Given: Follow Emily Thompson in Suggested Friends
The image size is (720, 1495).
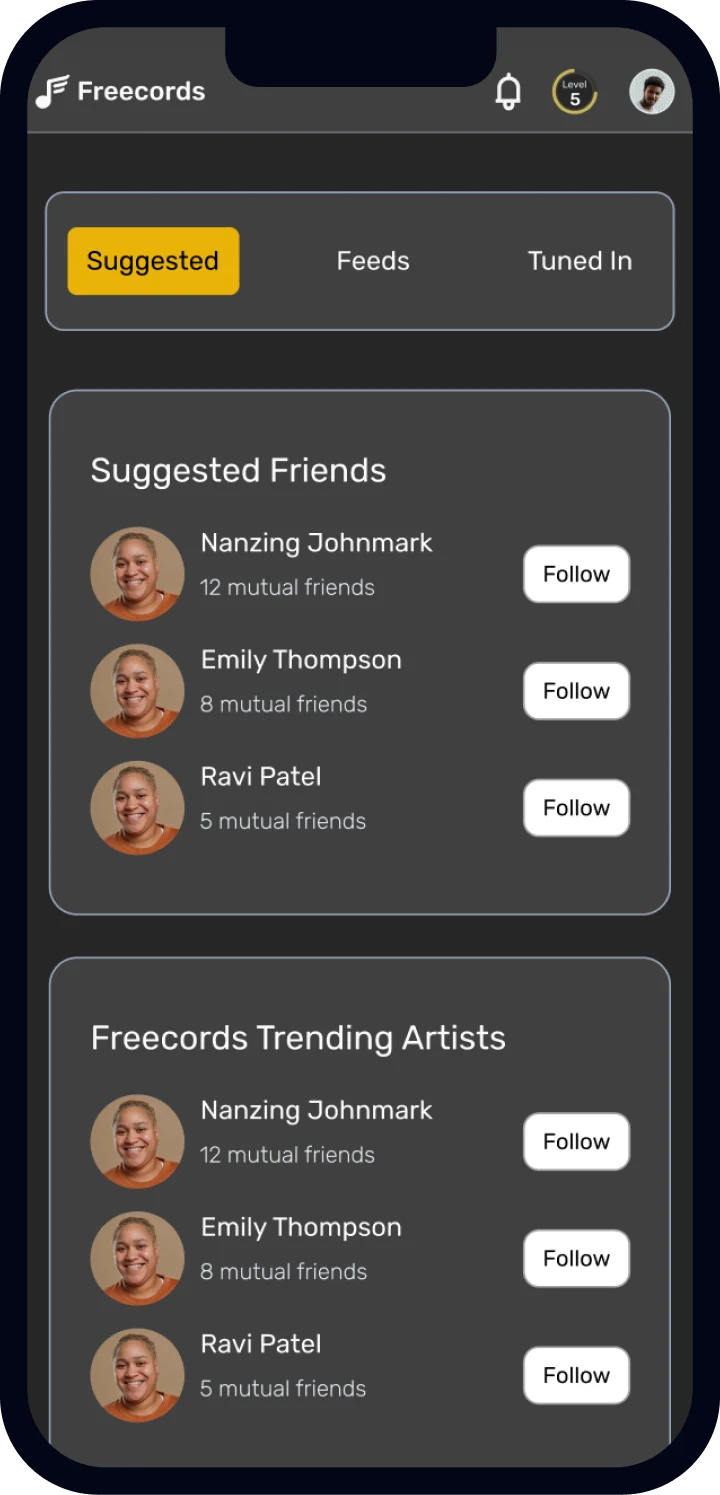Looking at the screenshot, I should tap(576, 691).
